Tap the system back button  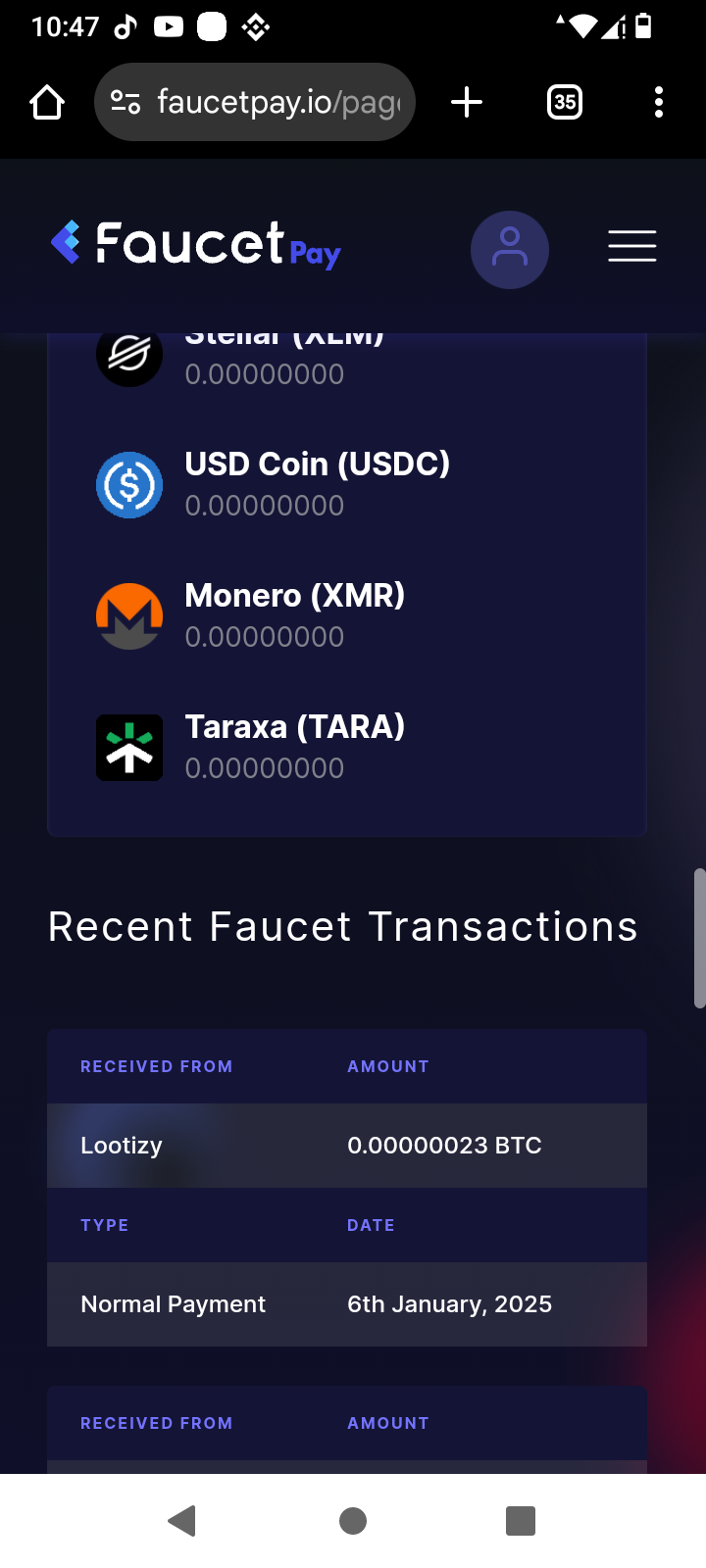(182, 1521)
